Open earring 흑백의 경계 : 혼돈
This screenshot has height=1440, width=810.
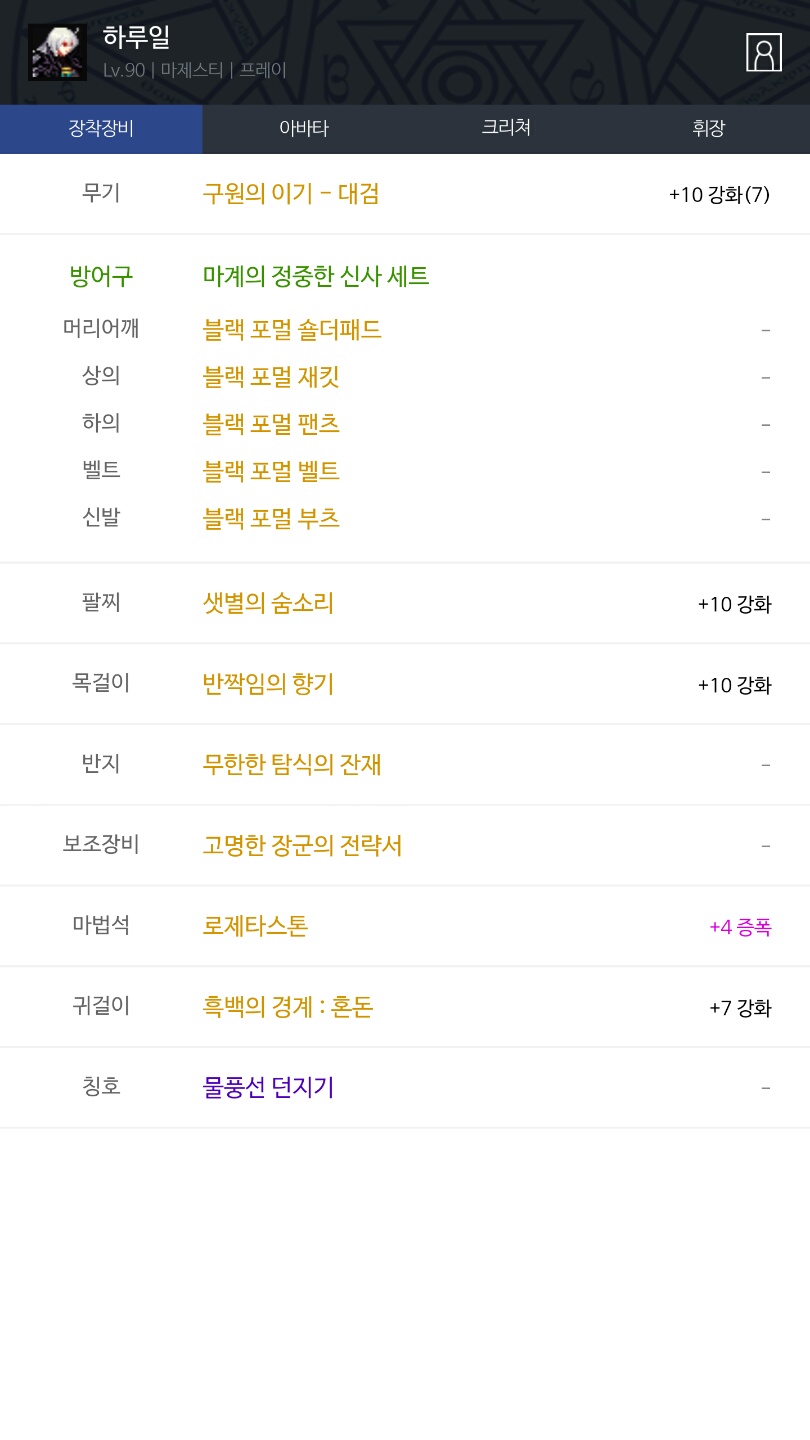point(288,1007)
